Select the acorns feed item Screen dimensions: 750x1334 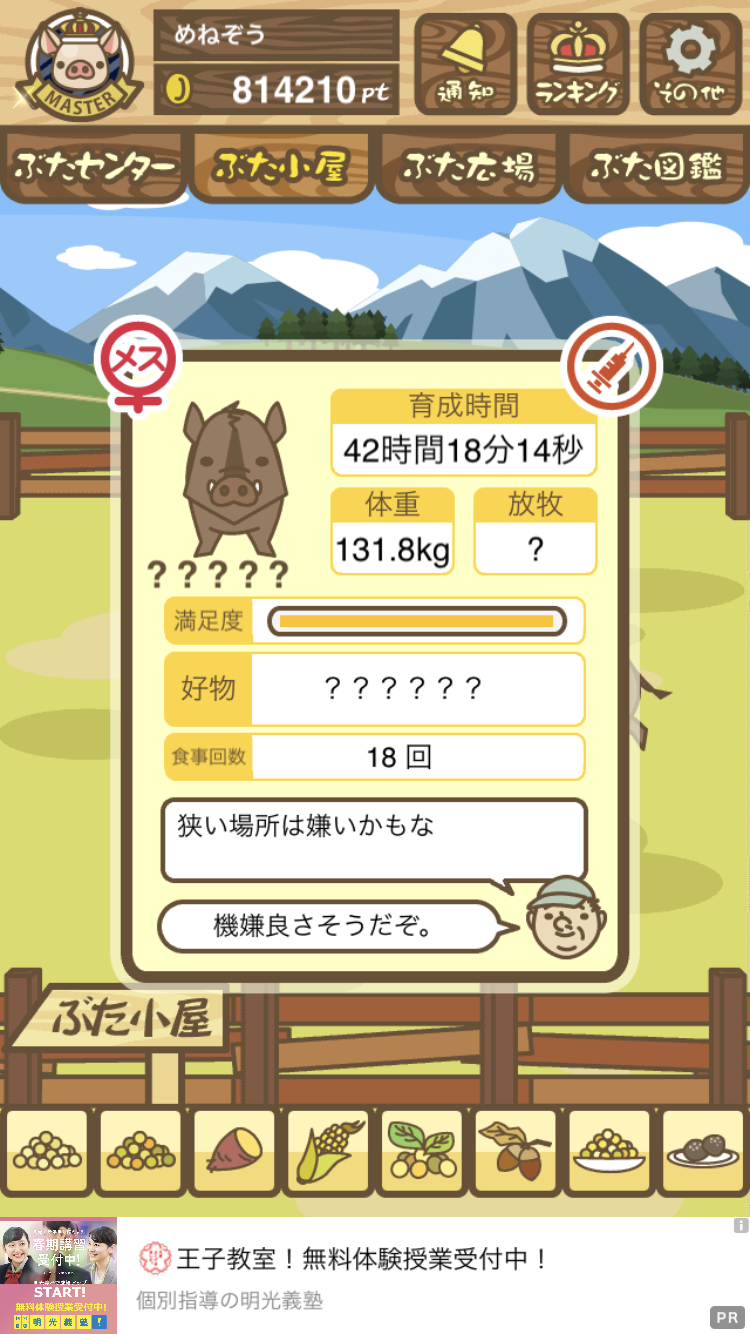coord(515,1152)
